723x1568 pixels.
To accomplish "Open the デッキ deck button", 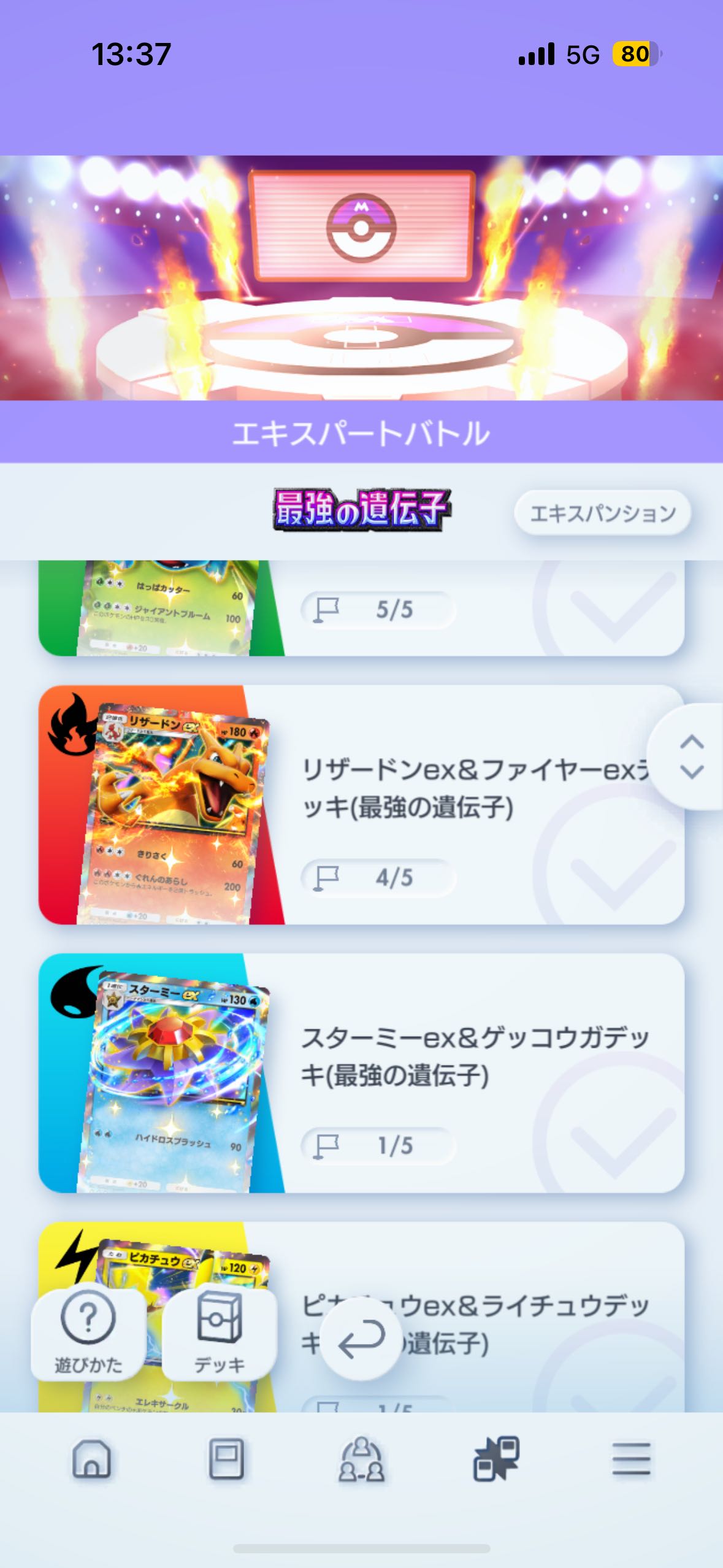I will pos(219,1333).
